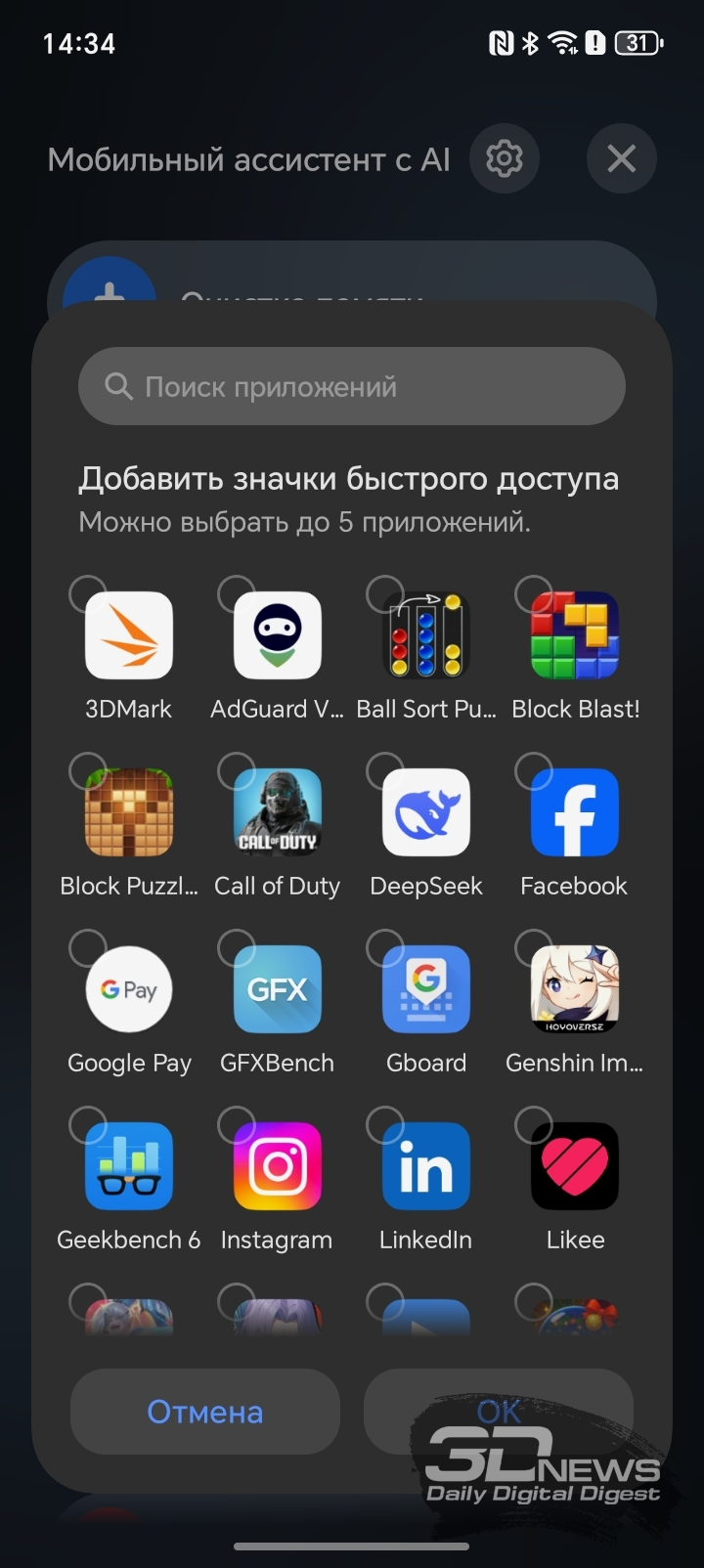
Task: Select the Block Puzzle app
Action: tap(129, 812)
